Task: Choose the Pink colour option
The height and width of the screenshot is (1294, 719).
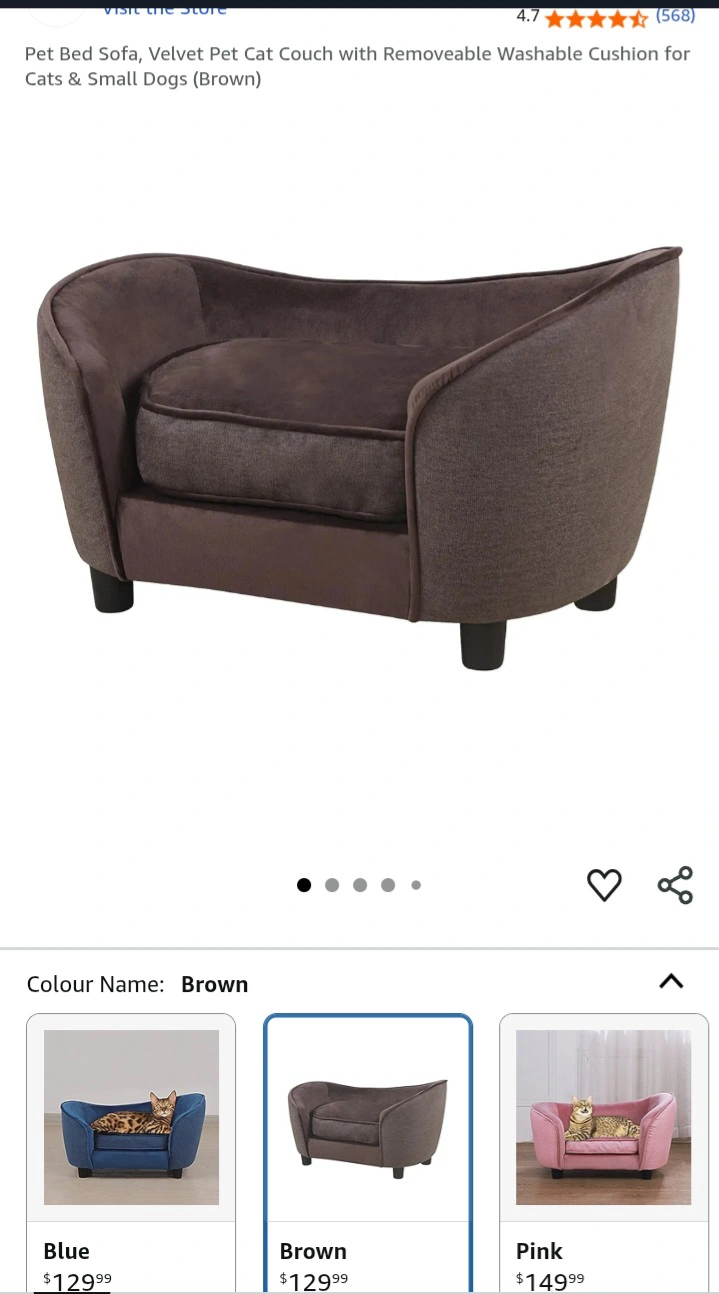Action: (x=604, y=1153)
